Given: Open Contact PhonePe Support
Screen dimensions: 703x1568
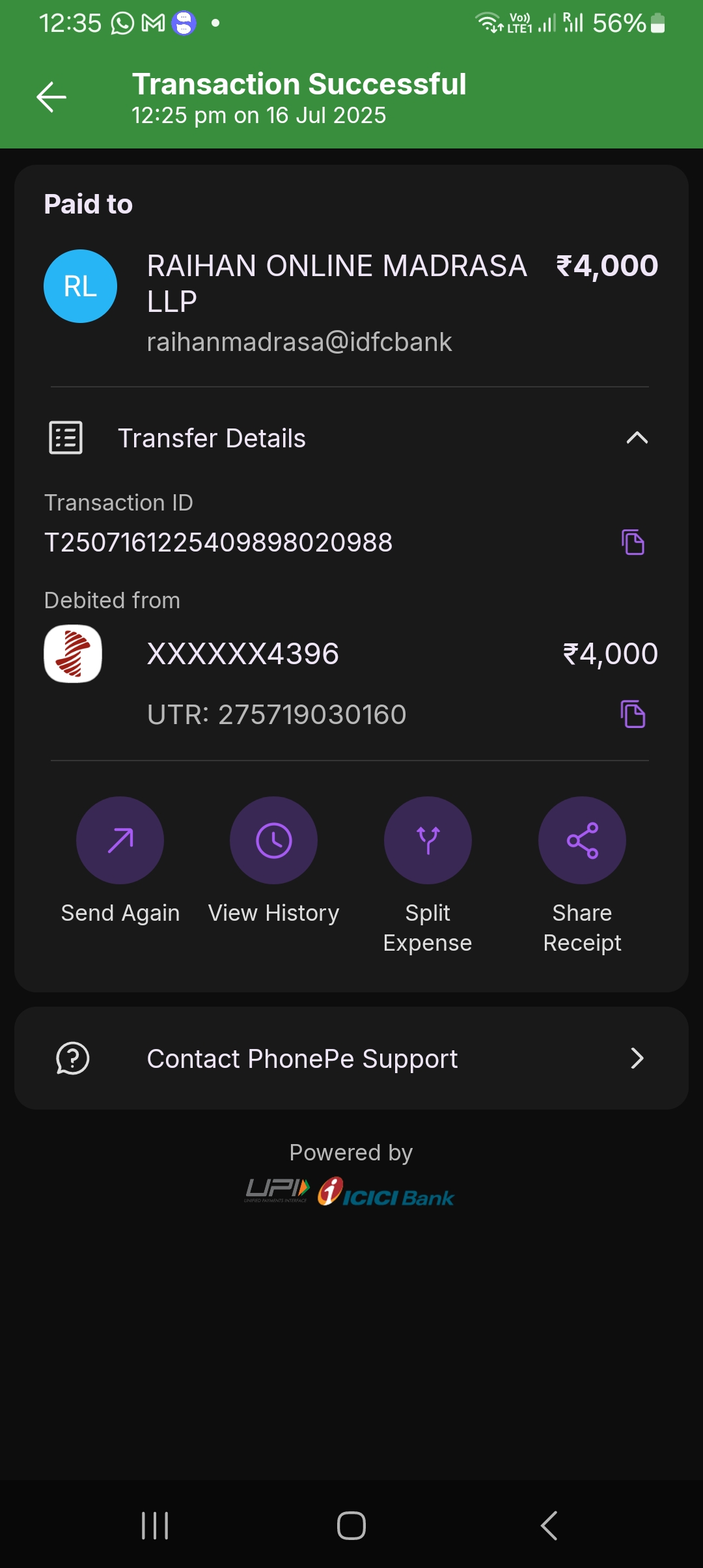Looking at the screenshot, I should (351, 1059).
